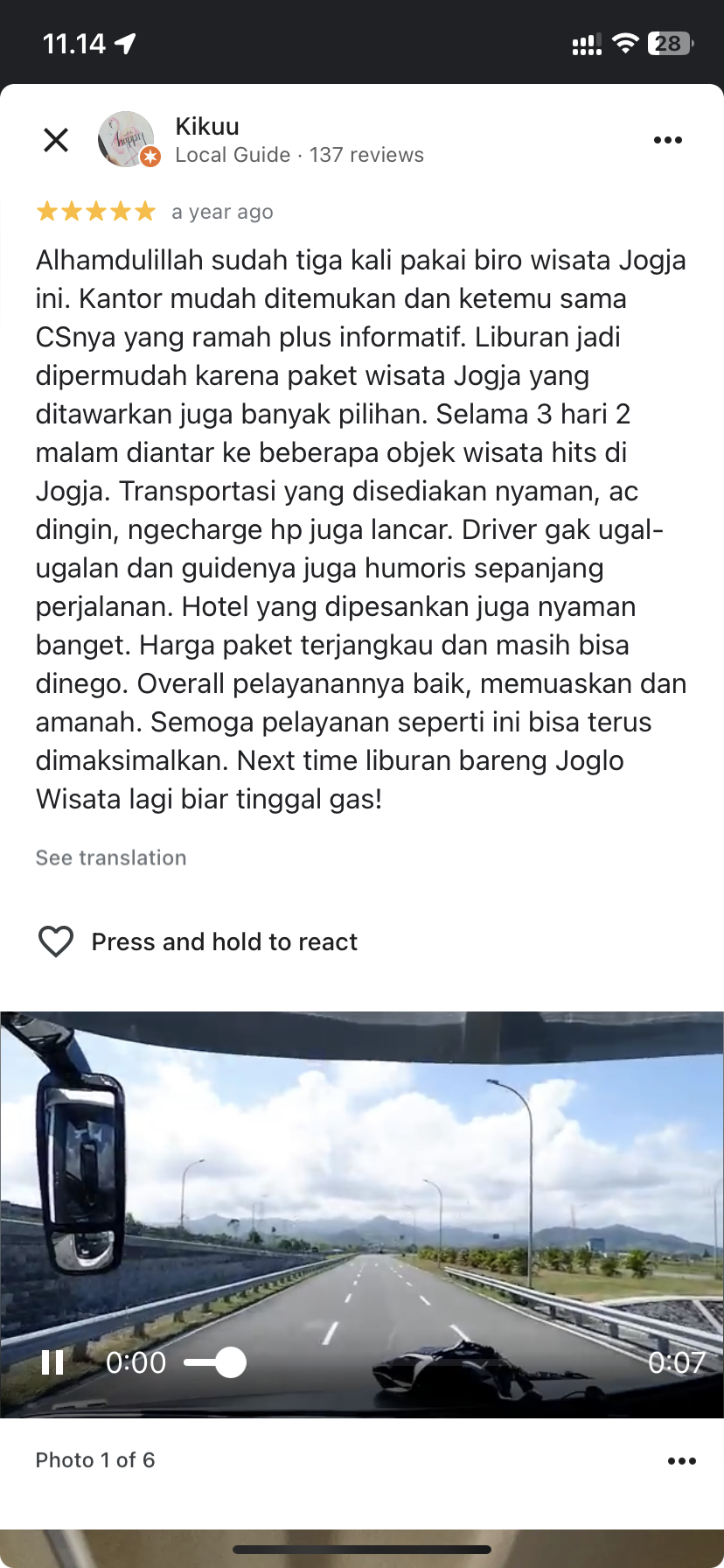
Task: Pause the video playback
Action: 52,1362
